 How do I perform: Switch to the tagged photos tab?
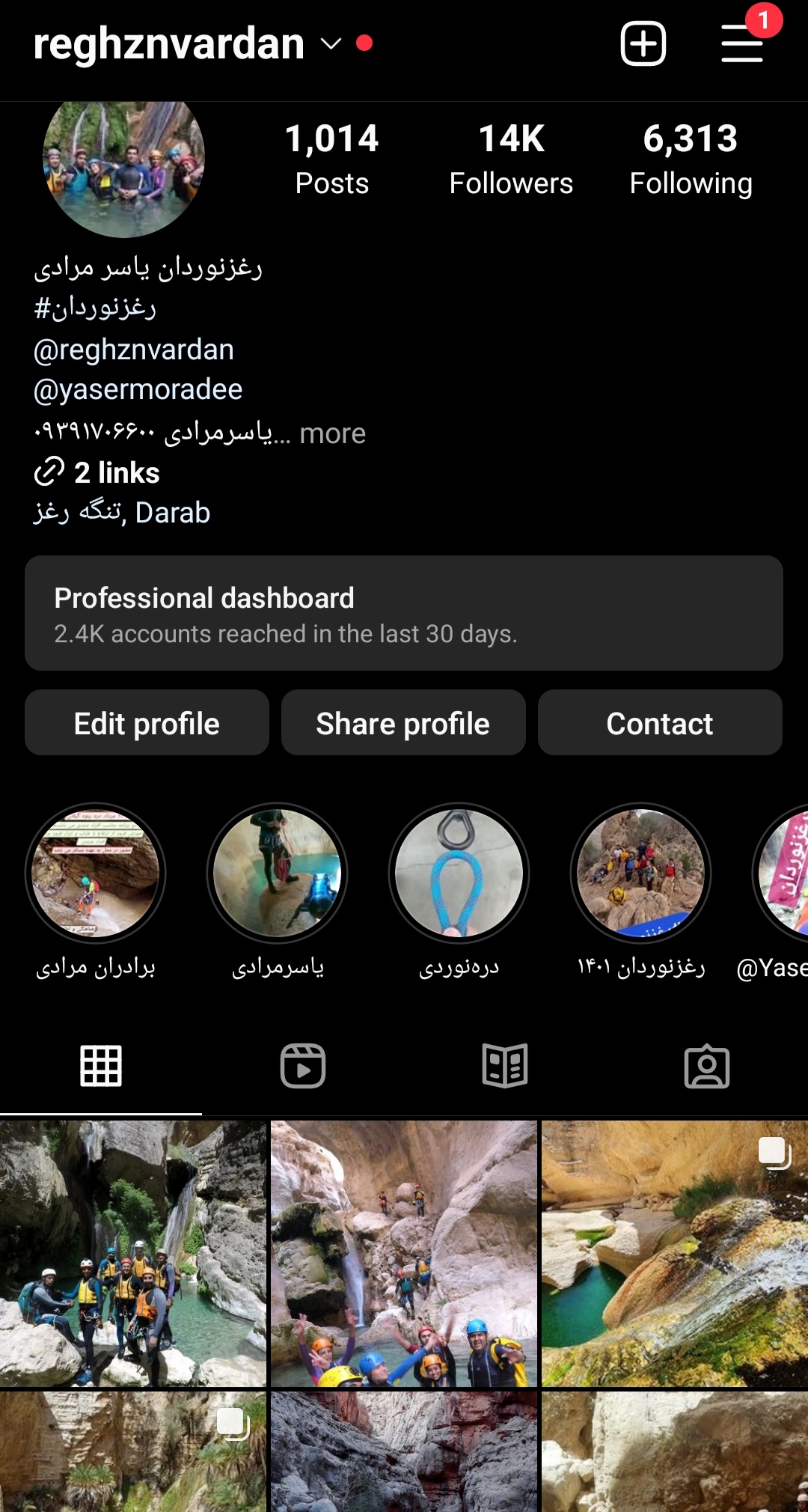707,1066
